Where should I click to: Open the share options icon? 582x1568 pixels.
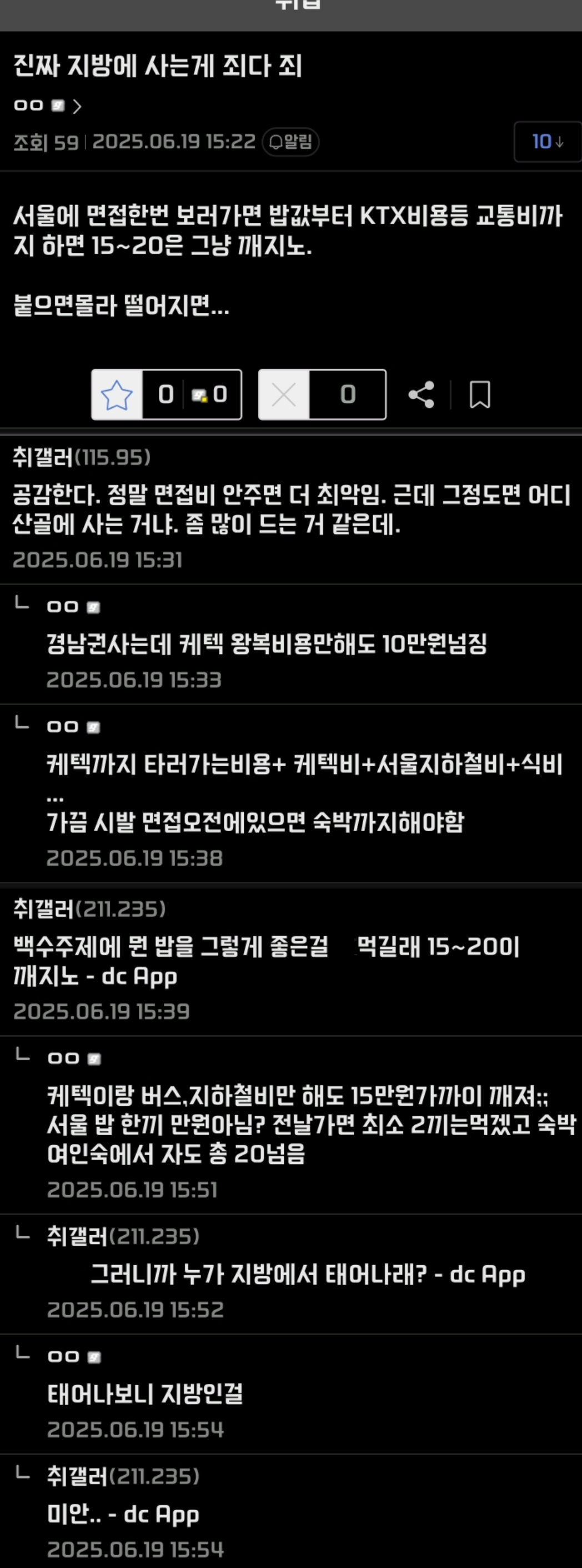coord(422,395)
